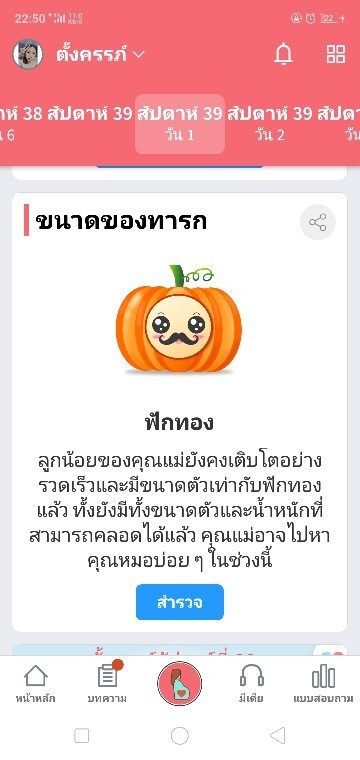Switch to the บทความ tab

click(x=107, y=684)
